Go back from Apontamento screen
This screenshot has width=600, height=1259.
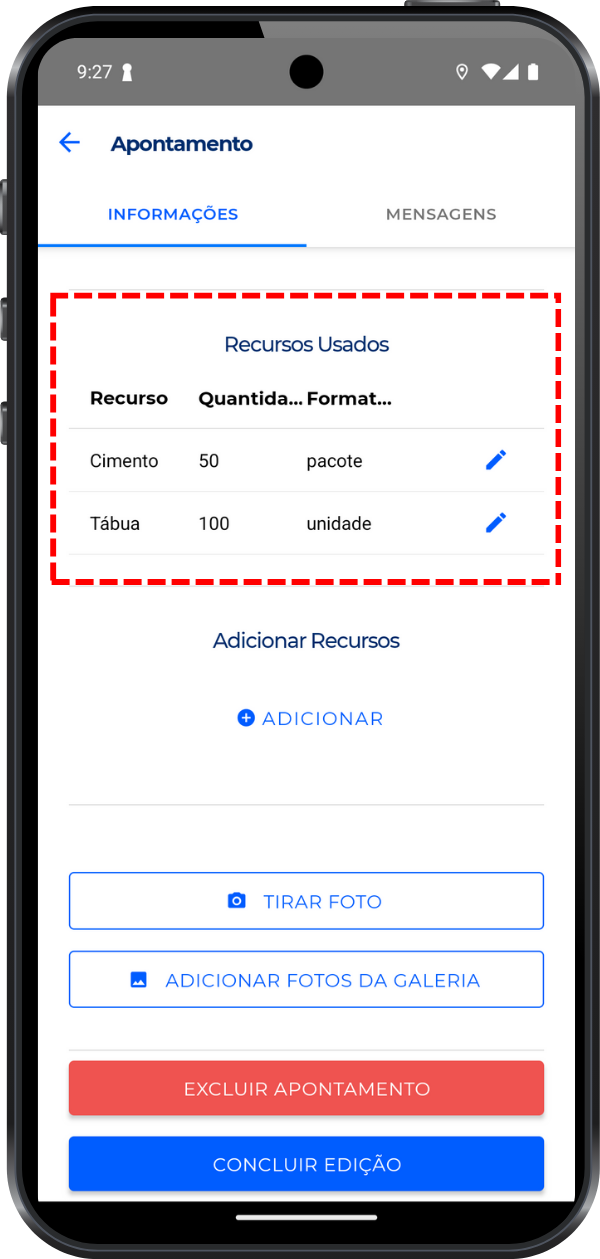pyautogui.click(x=69, y=143)
